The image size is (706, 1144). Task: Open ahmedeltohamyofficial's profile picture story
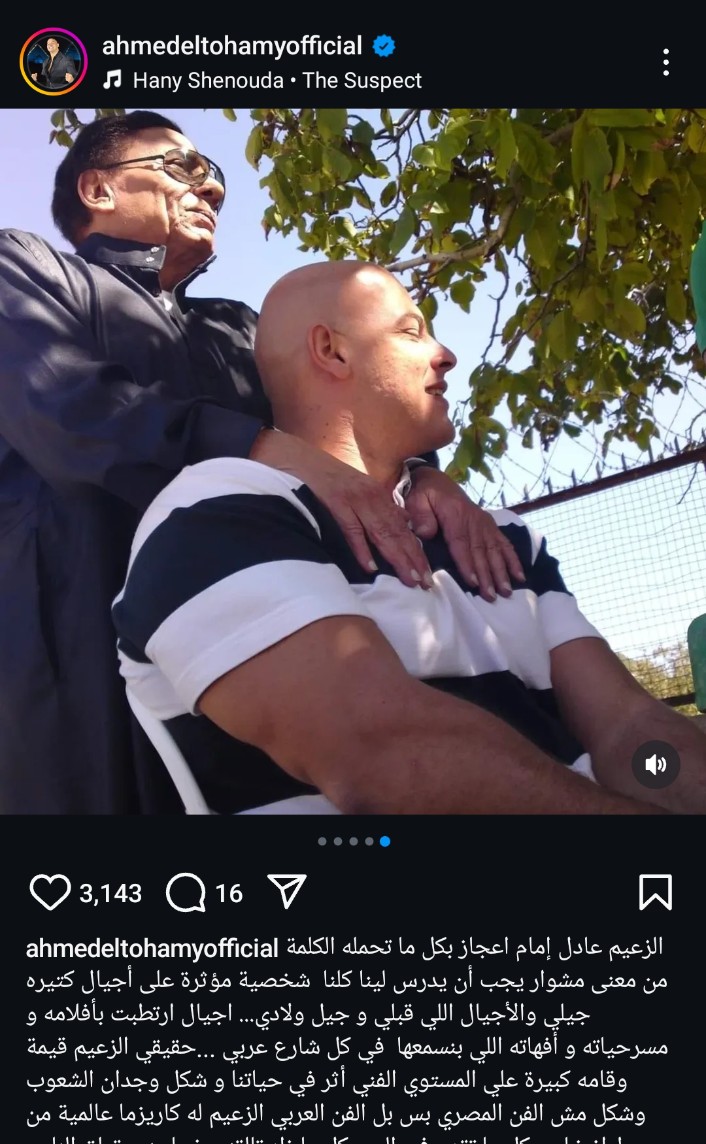[x=53, y=62]
